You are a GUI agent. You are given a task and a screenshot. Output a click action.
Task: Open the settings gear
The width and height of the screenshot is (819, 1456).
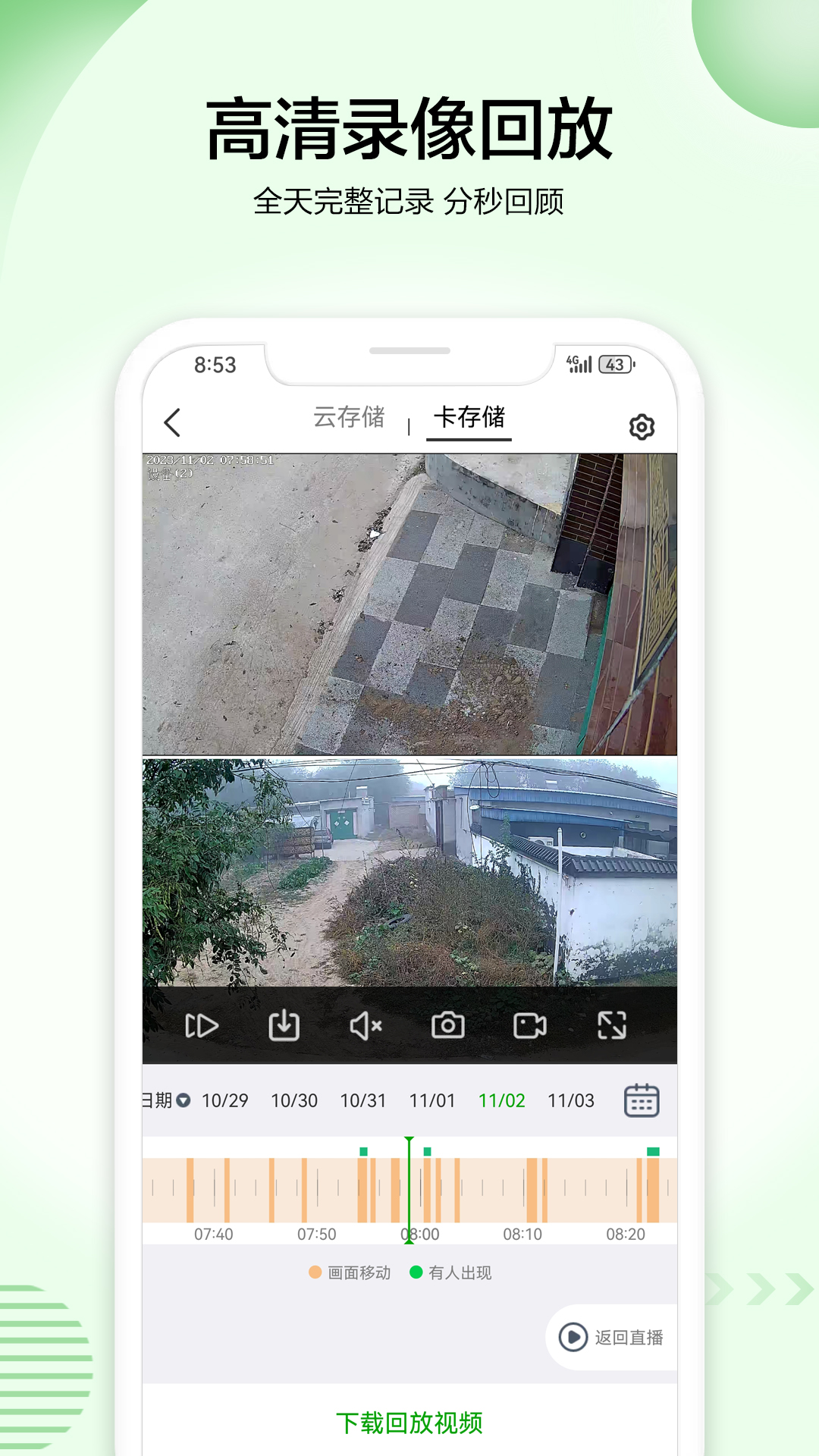[642, 427]
